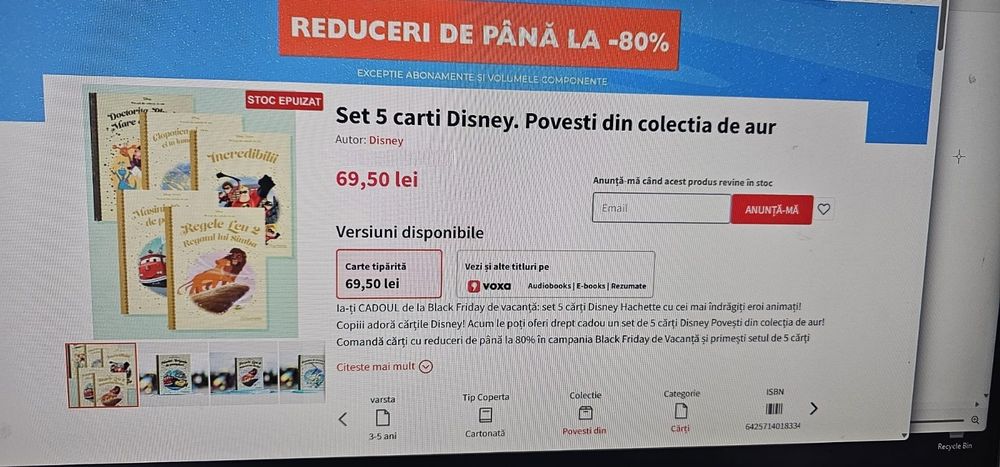Select the third gallery thumbnail

tap(242, 375)
